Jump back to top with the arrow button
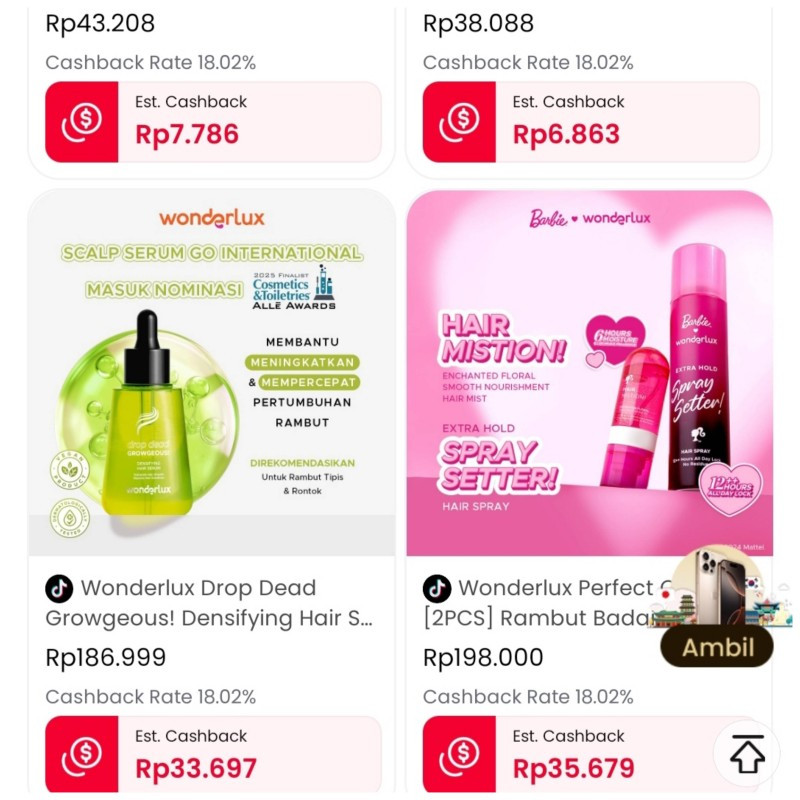 click(747, 754)
